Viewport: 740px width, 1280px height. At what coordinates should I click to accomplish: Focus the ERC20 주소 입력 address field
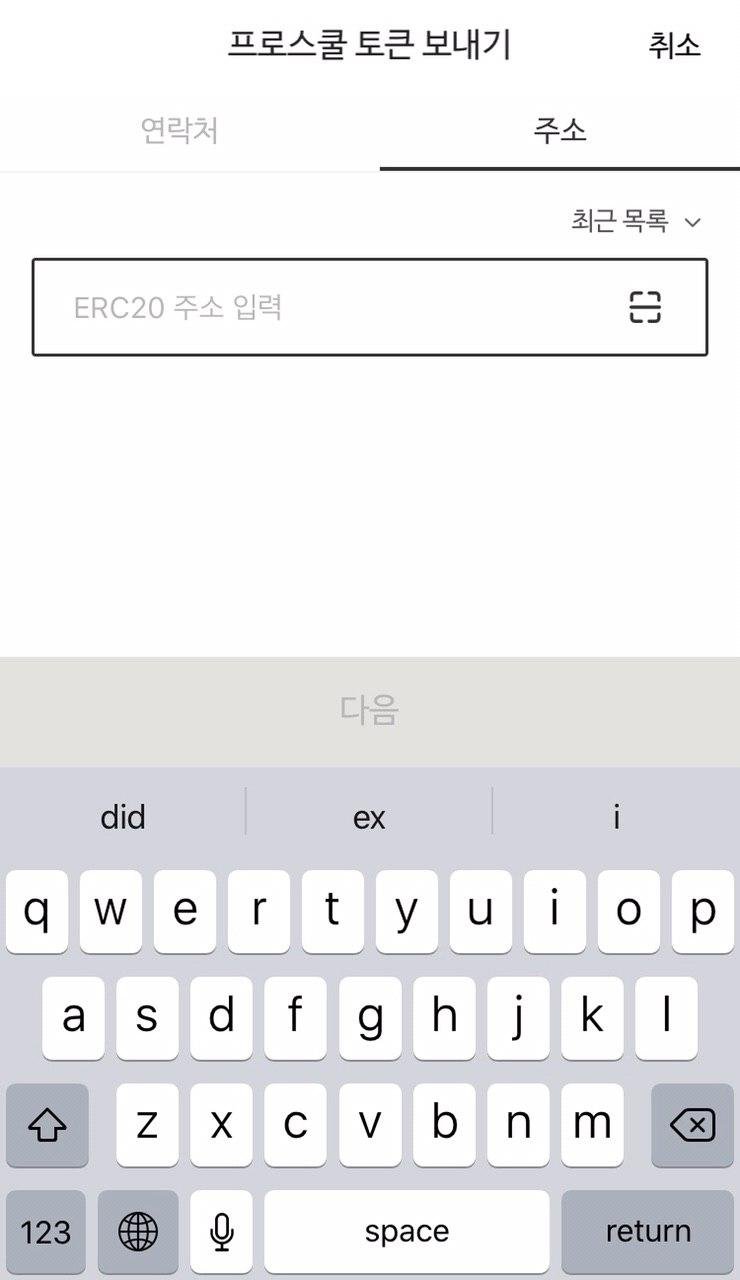click(300, 308)
